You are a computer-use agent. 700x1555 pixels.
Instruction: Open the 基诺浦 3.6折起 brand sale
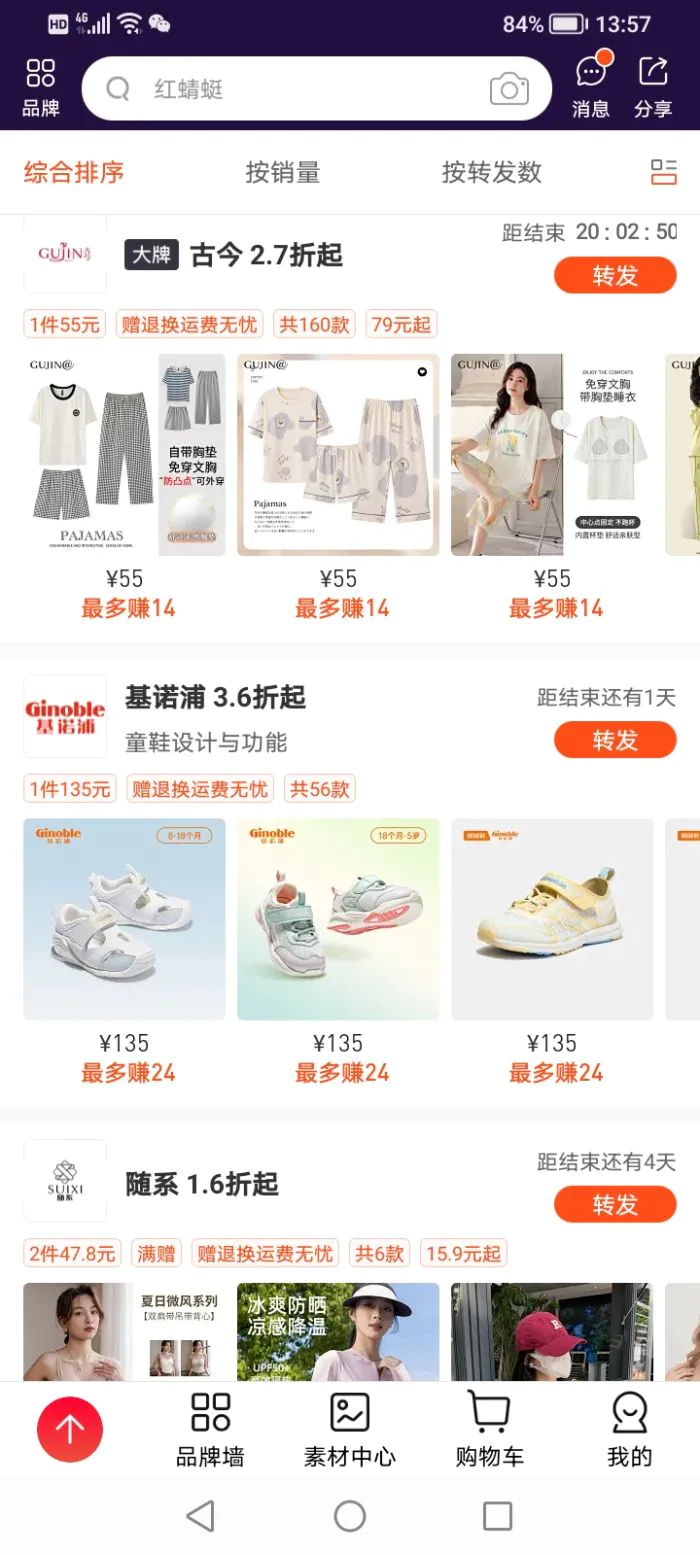[x=215, y=698]
